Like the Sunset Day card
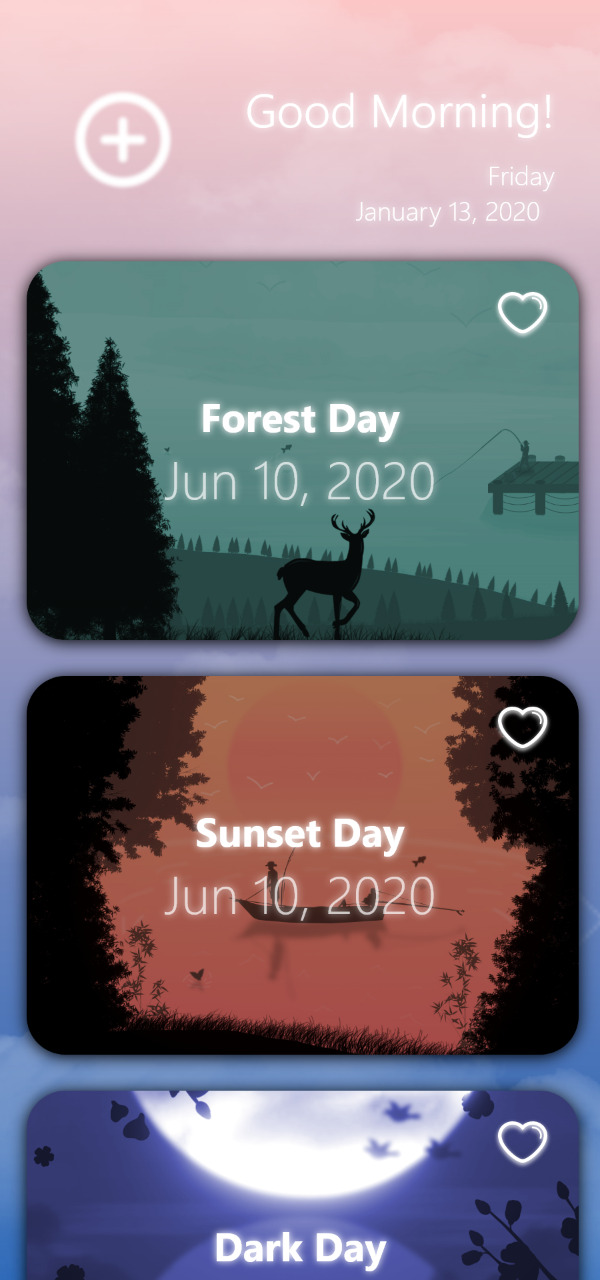Screen dimensions: 600x1280 click(x=523, y=727)
